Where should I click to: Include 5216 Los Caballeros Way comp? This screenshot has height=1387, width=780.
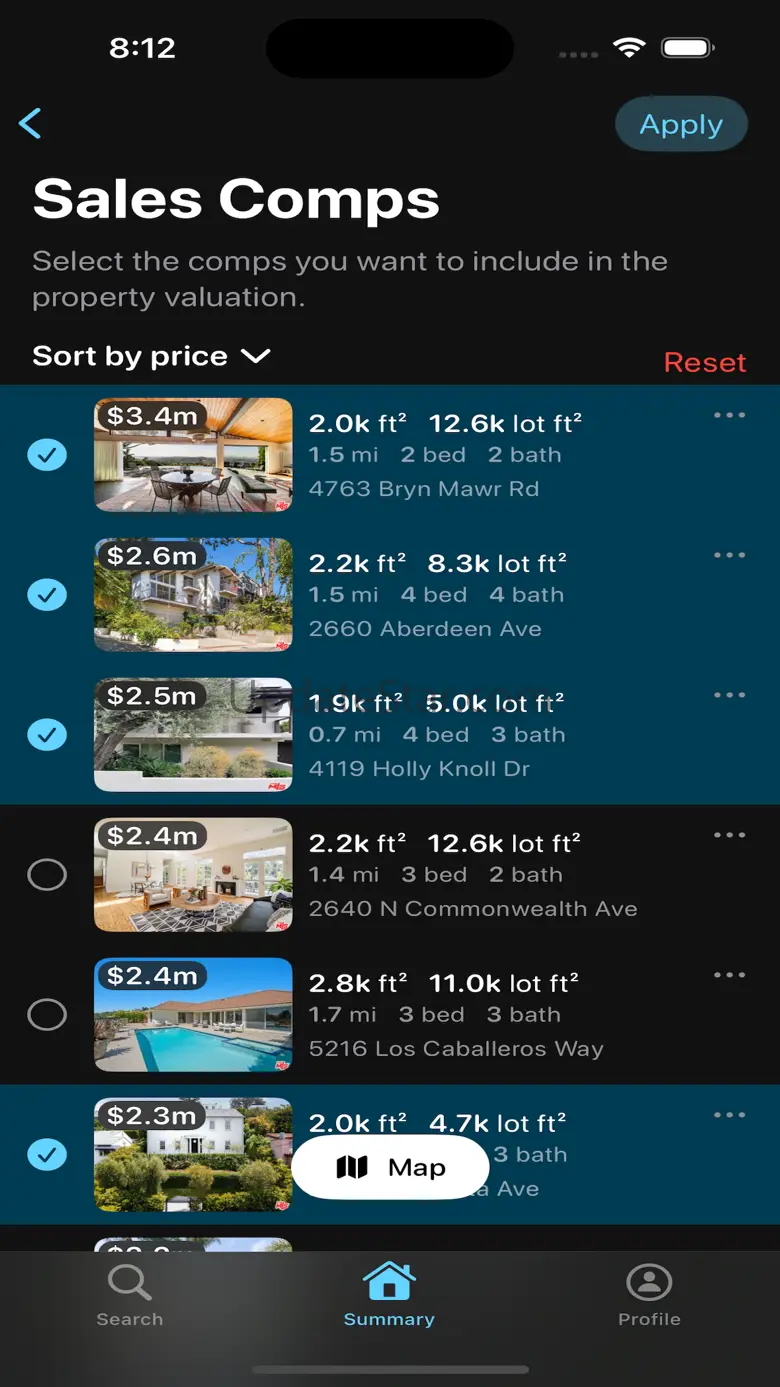click(47, 1015)
